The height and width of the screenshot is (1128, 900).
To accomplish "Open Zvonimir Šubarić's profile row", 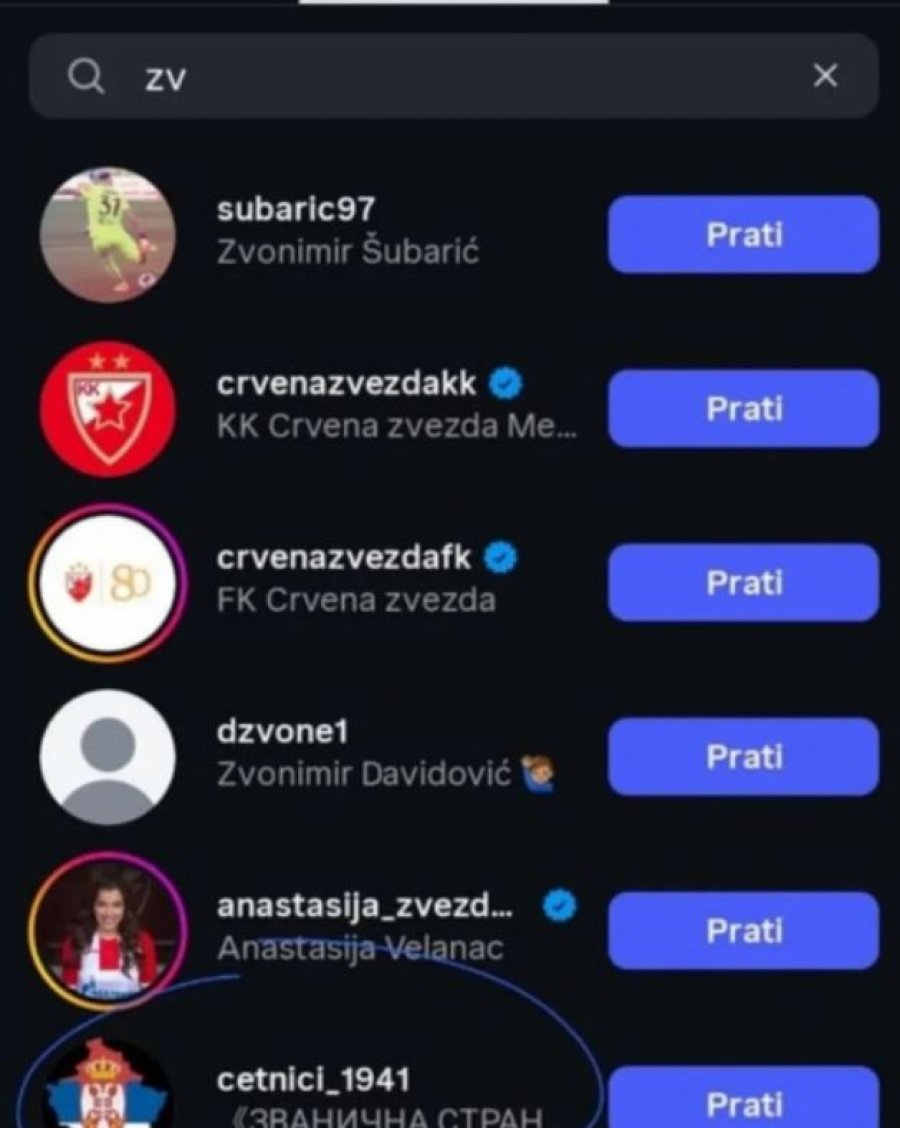I will pos(346,230).
